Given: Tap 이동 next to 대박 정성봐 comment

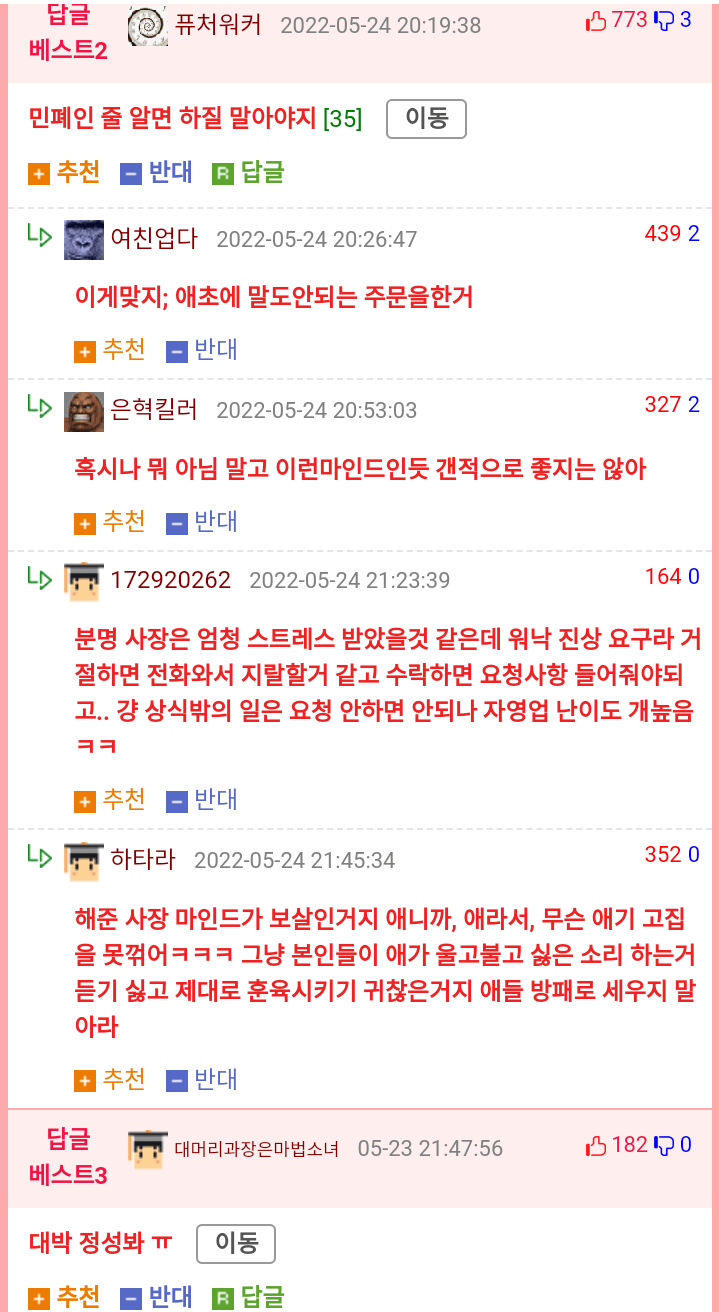Looking at the screenshot, I should click(235, 1244).
